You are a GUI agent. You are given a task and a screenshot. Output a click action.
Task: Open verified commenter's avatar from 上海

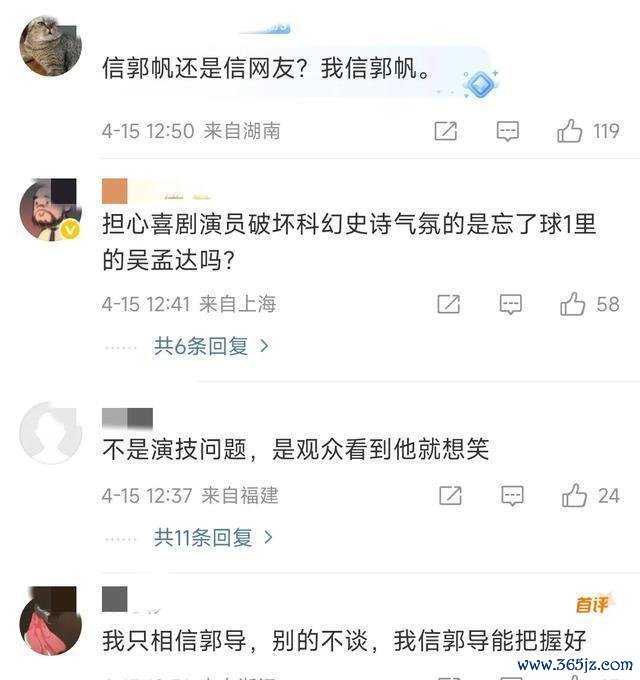(x=50, y=210)
